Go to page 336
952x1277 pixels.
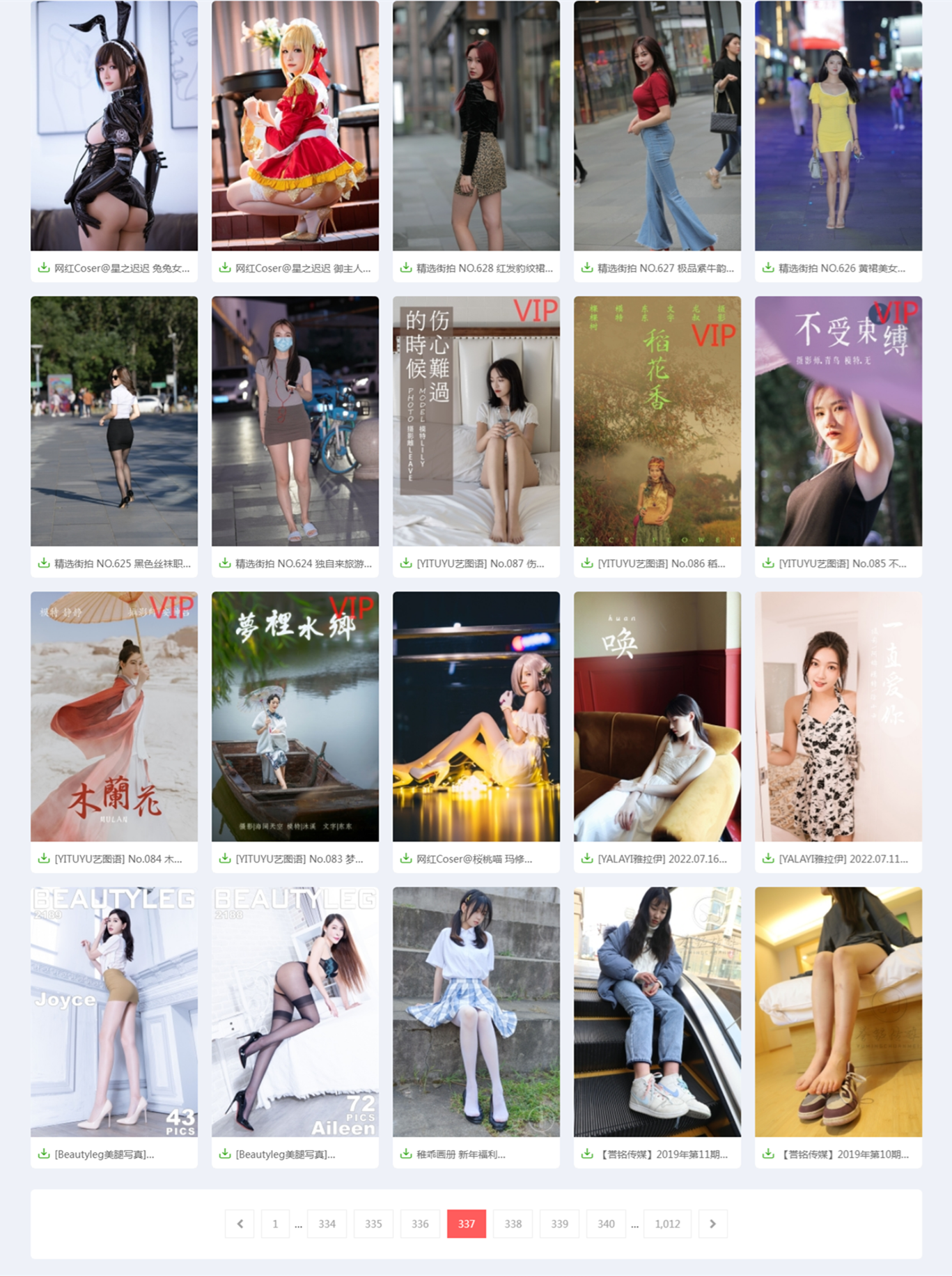coord(420,1223)
